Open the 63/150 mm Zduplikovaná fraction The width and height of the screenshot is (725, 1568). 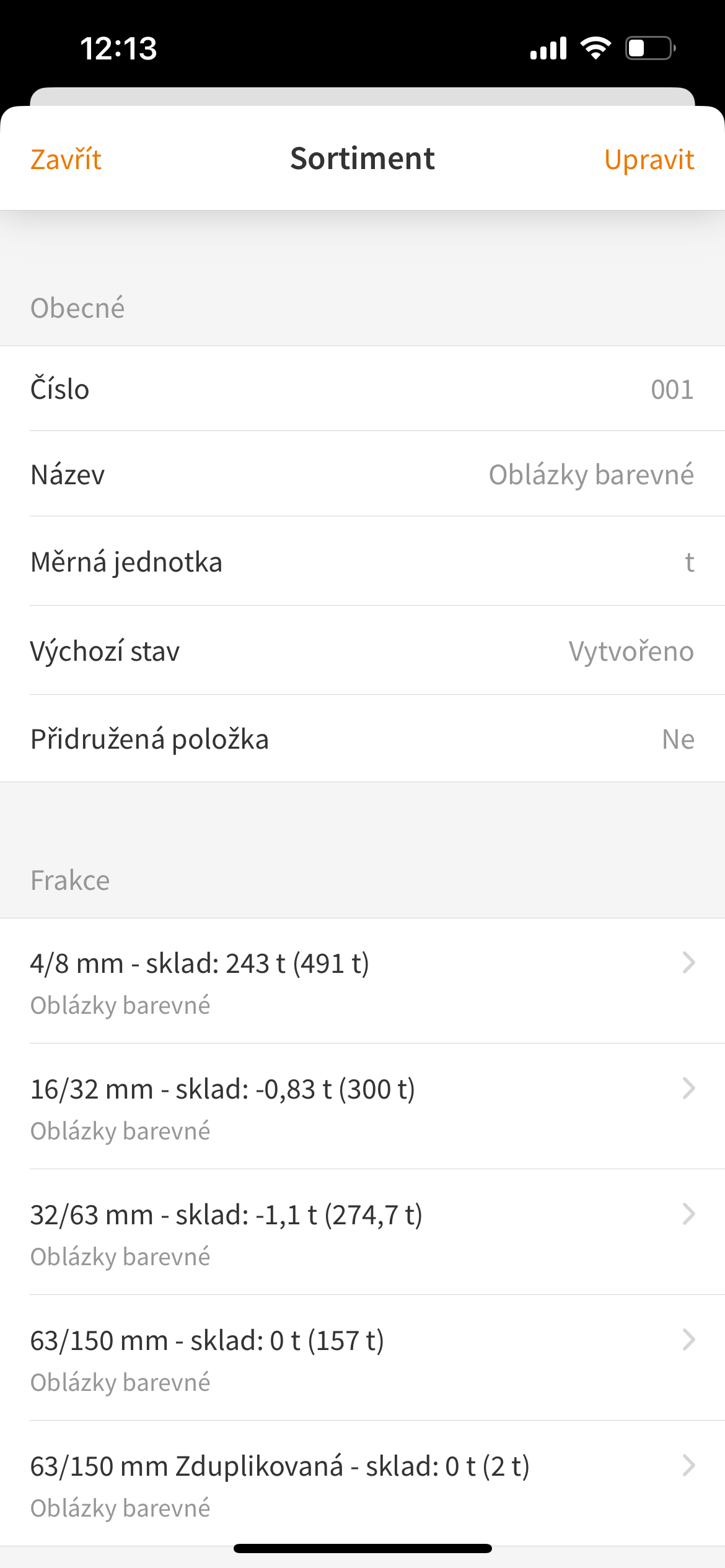click(x=362, y=1484)
